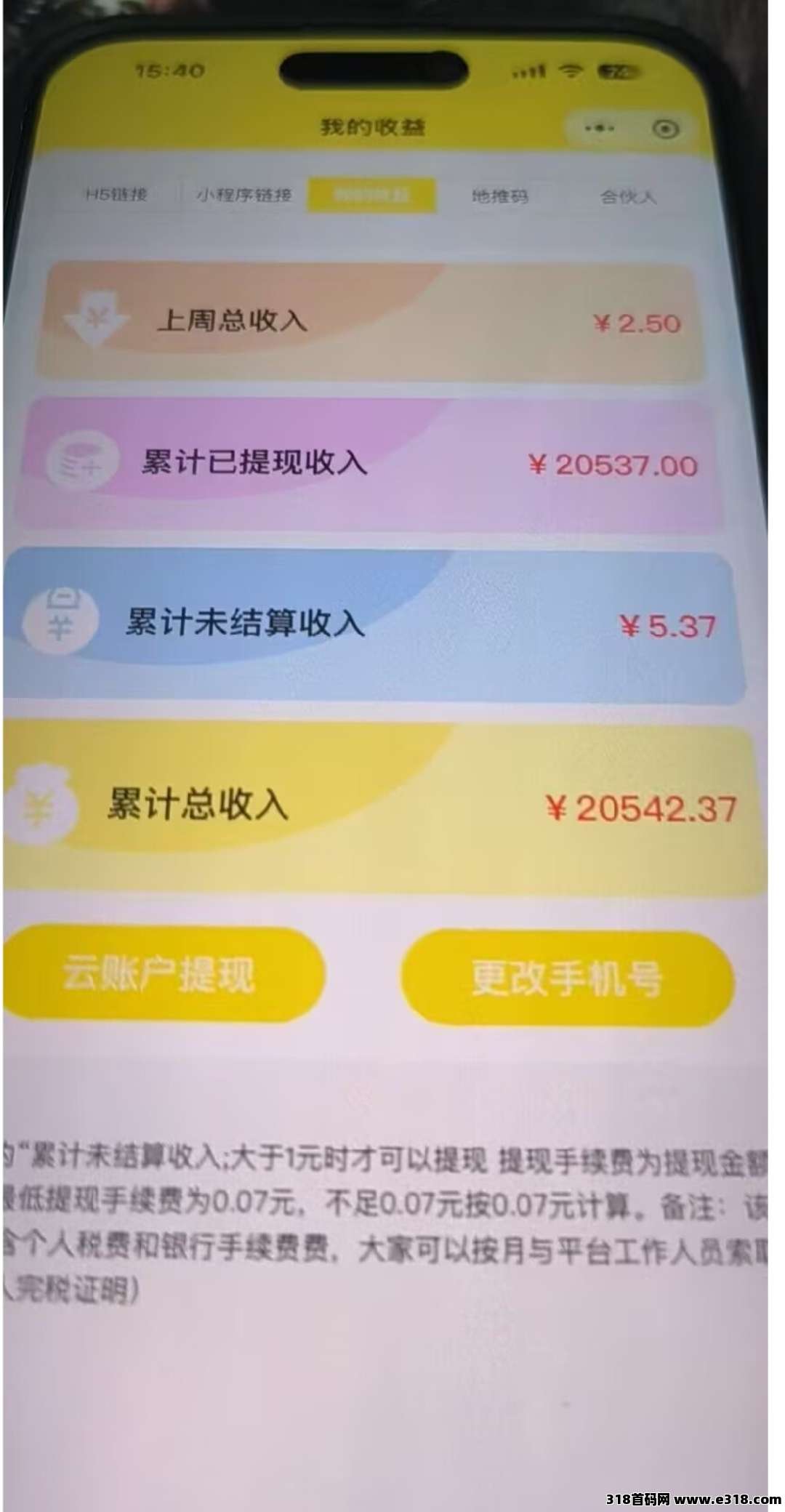Viewport: 785px width, 1512px height.
Task: Switch to the H5链接 tab
Action: point(116,195)
